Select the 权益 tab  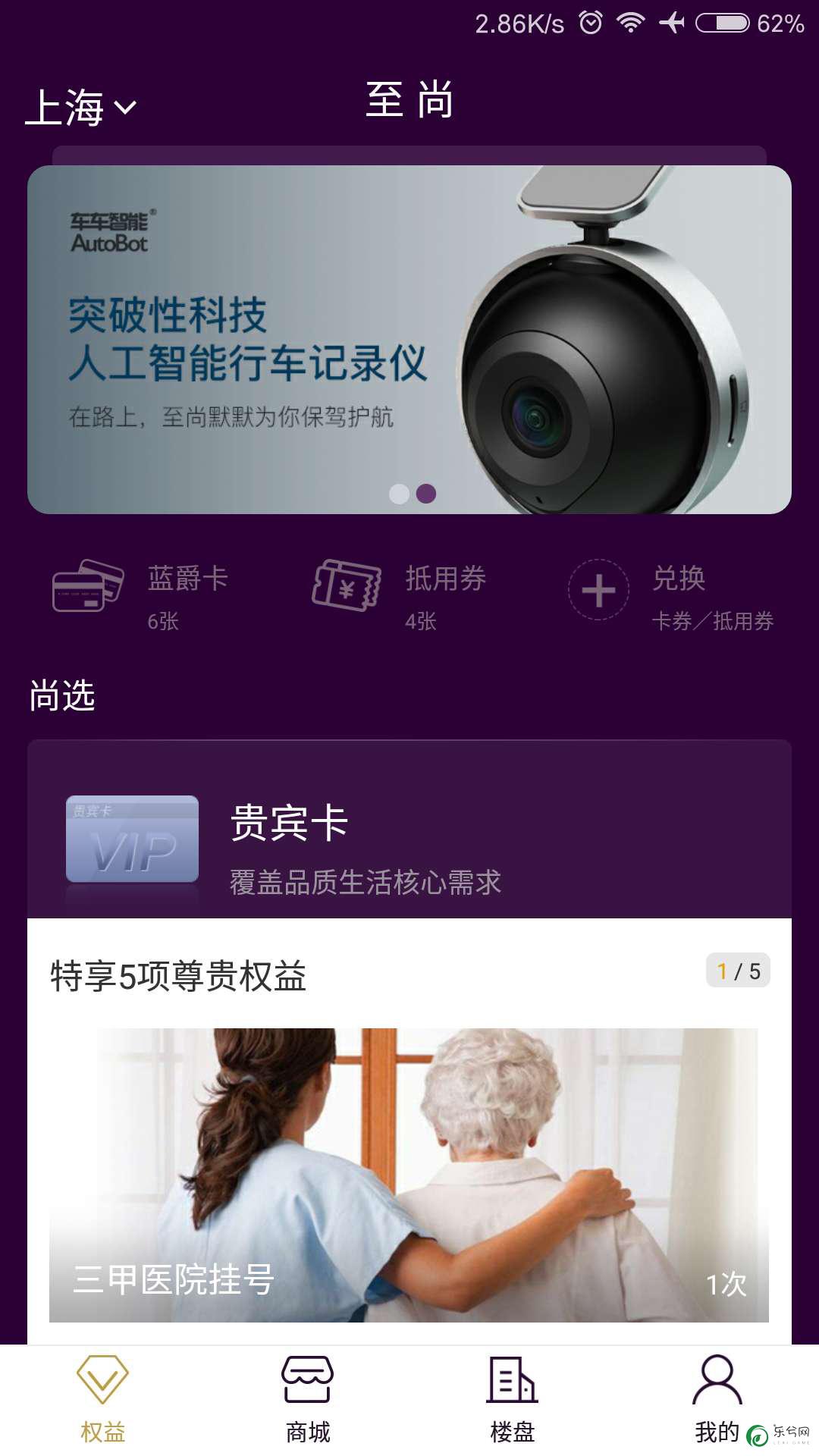click(102, 1400)
